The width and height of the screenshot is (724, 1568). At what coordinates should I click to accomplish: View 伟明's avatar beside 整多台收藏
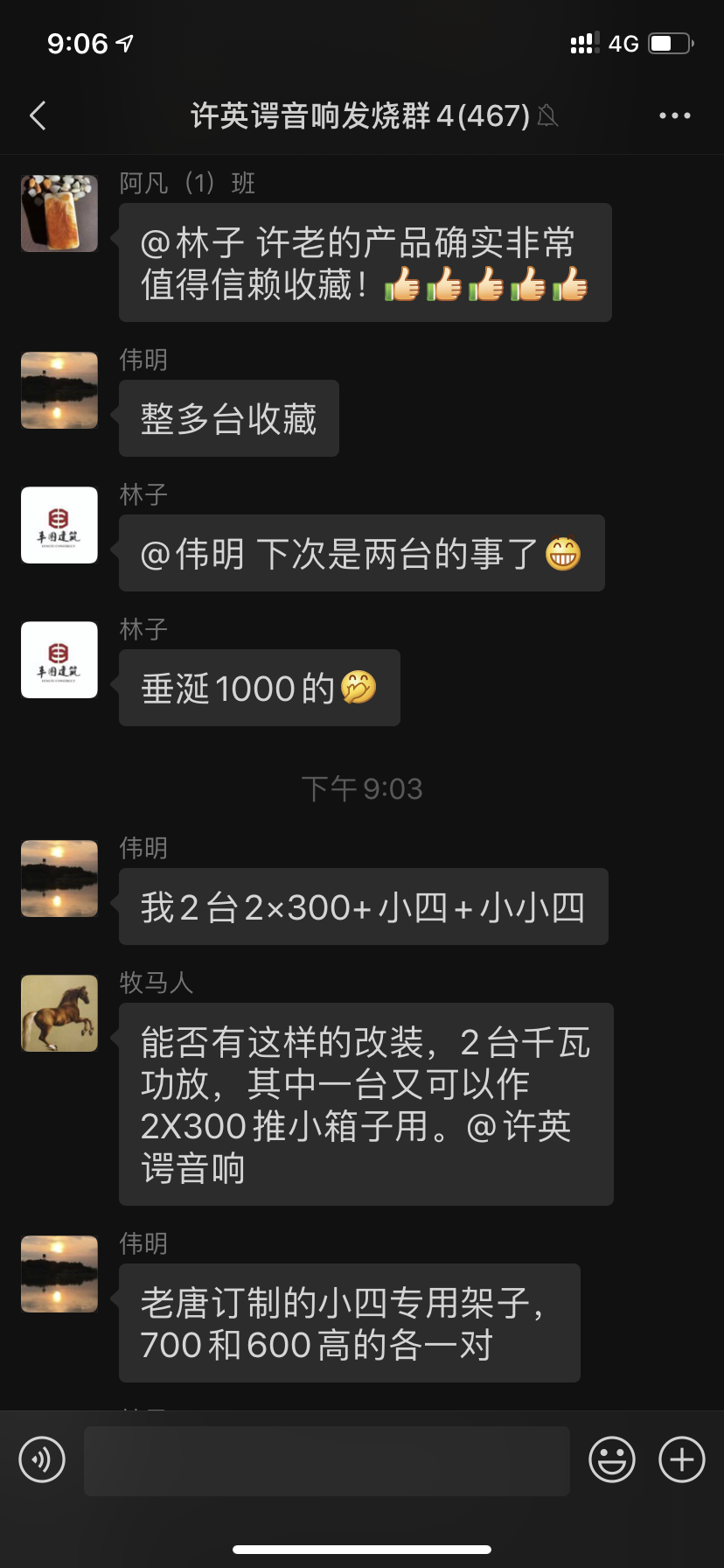coord(59,390)
